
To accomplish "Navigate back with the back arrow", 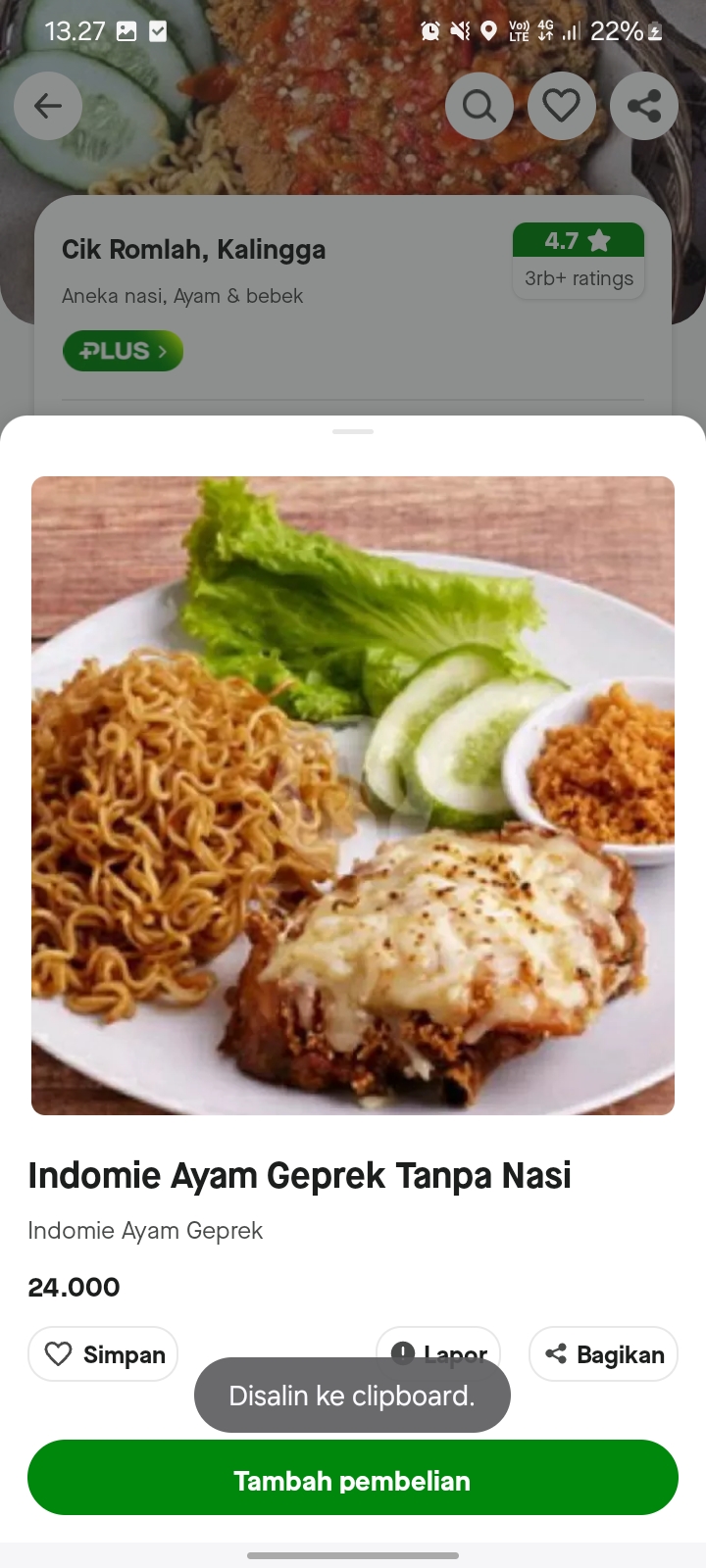I will (x=47, y=105).
